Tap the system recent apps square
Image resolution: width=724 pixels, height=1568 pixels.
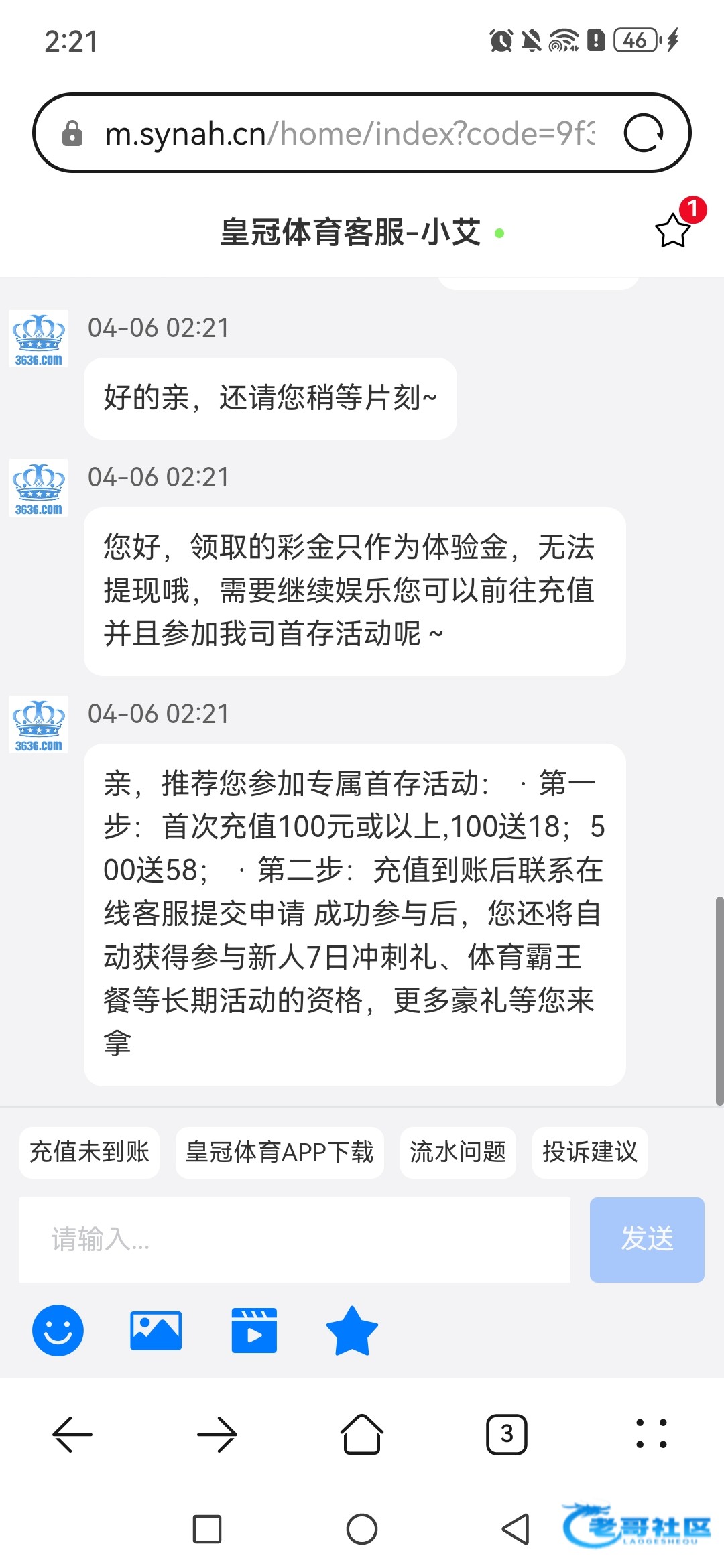click(207, 1529)
